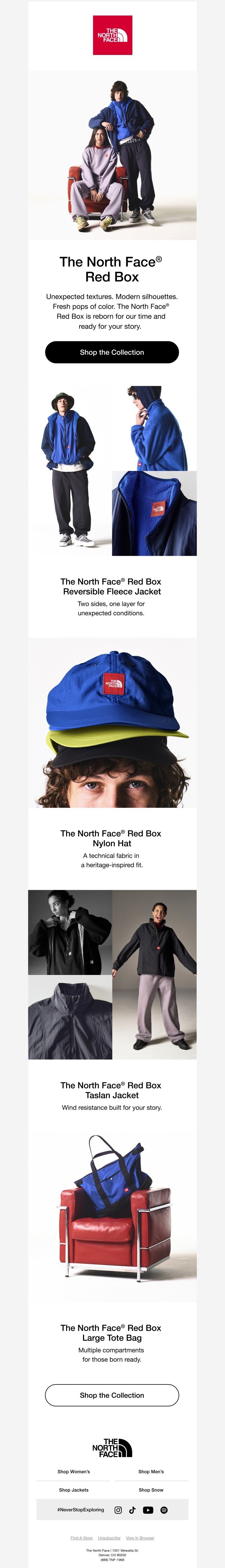Tap the black Shop the Collection button
Viewport: 225px width, 1568px height.
(112, 352)
